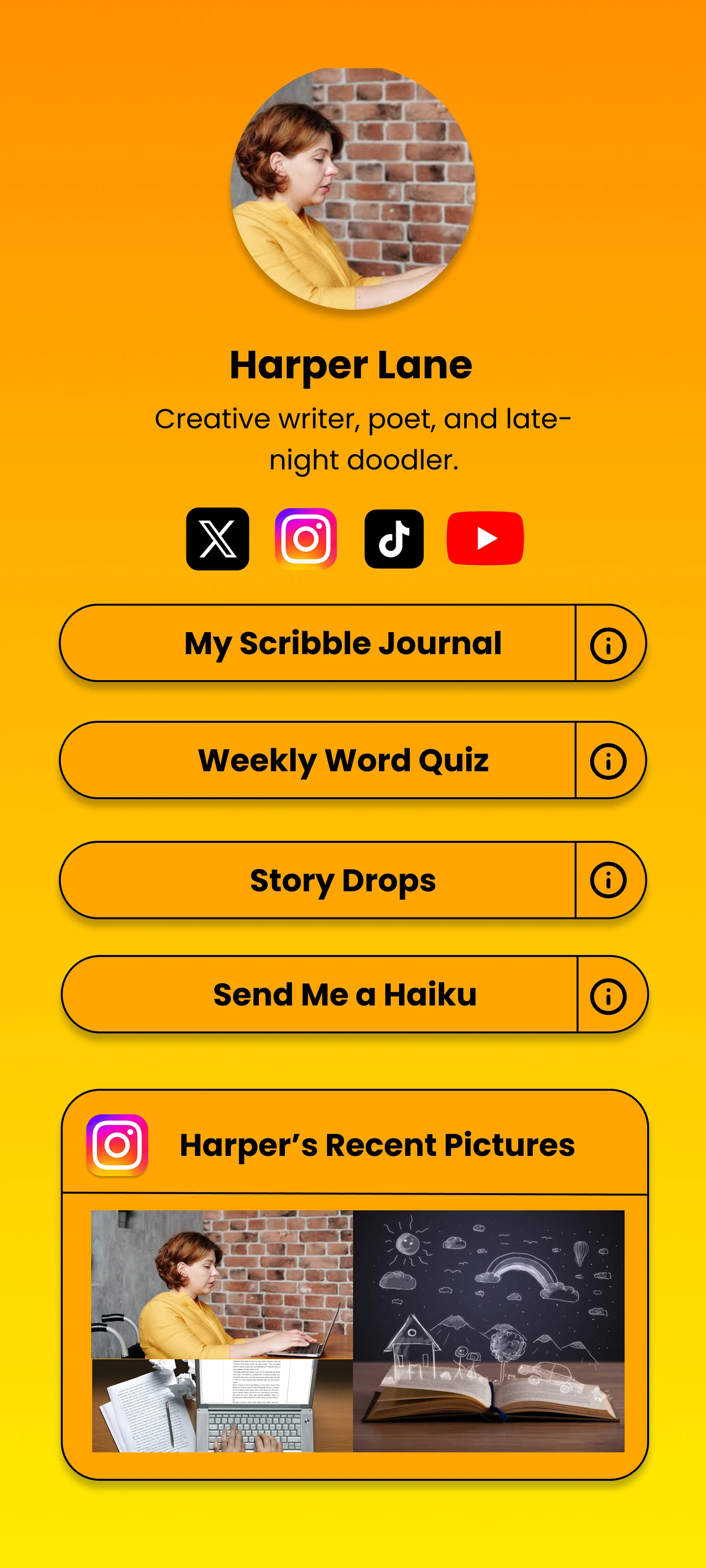Tap Send Me a Haiku
The image size is (706, 1568).
tap(319, 994)
